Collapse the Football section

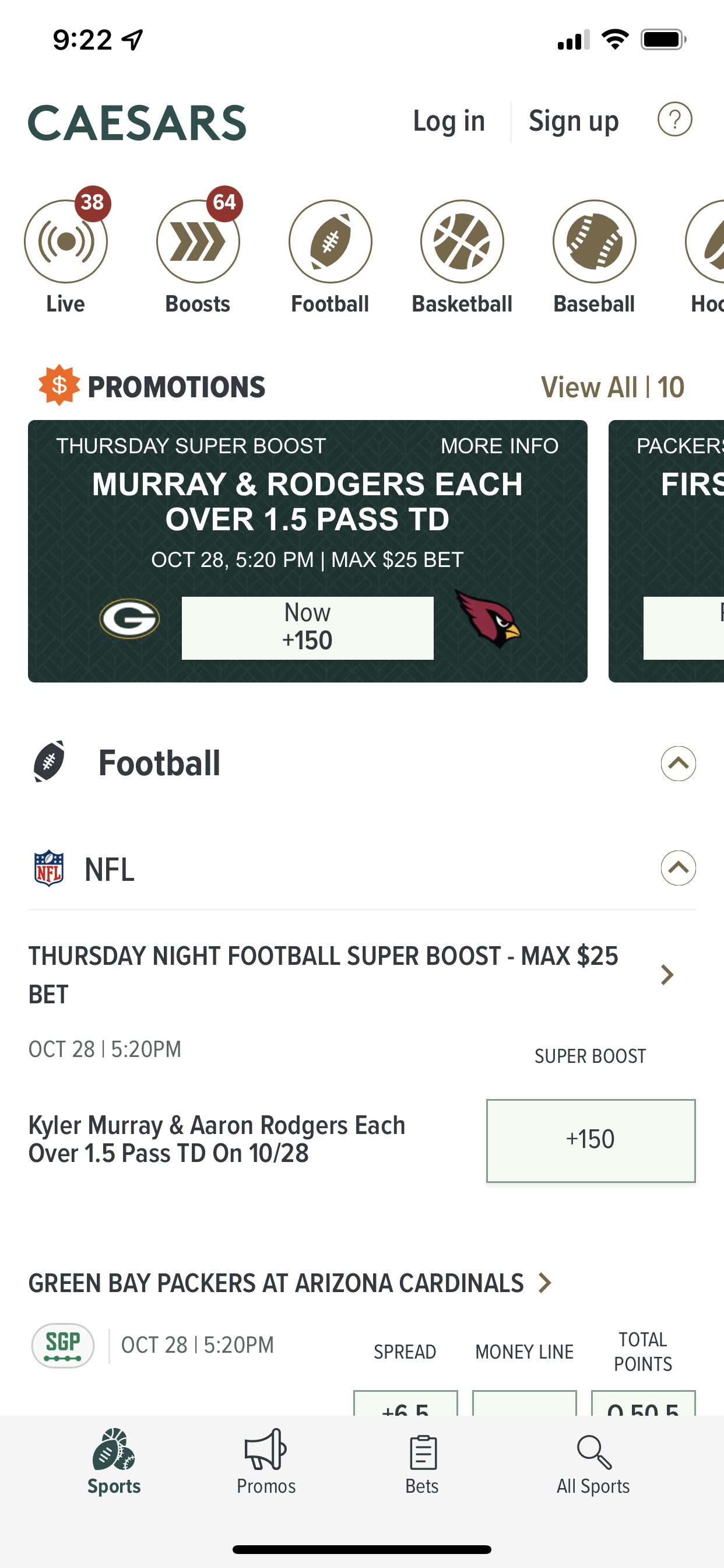[x=679, y=764]
